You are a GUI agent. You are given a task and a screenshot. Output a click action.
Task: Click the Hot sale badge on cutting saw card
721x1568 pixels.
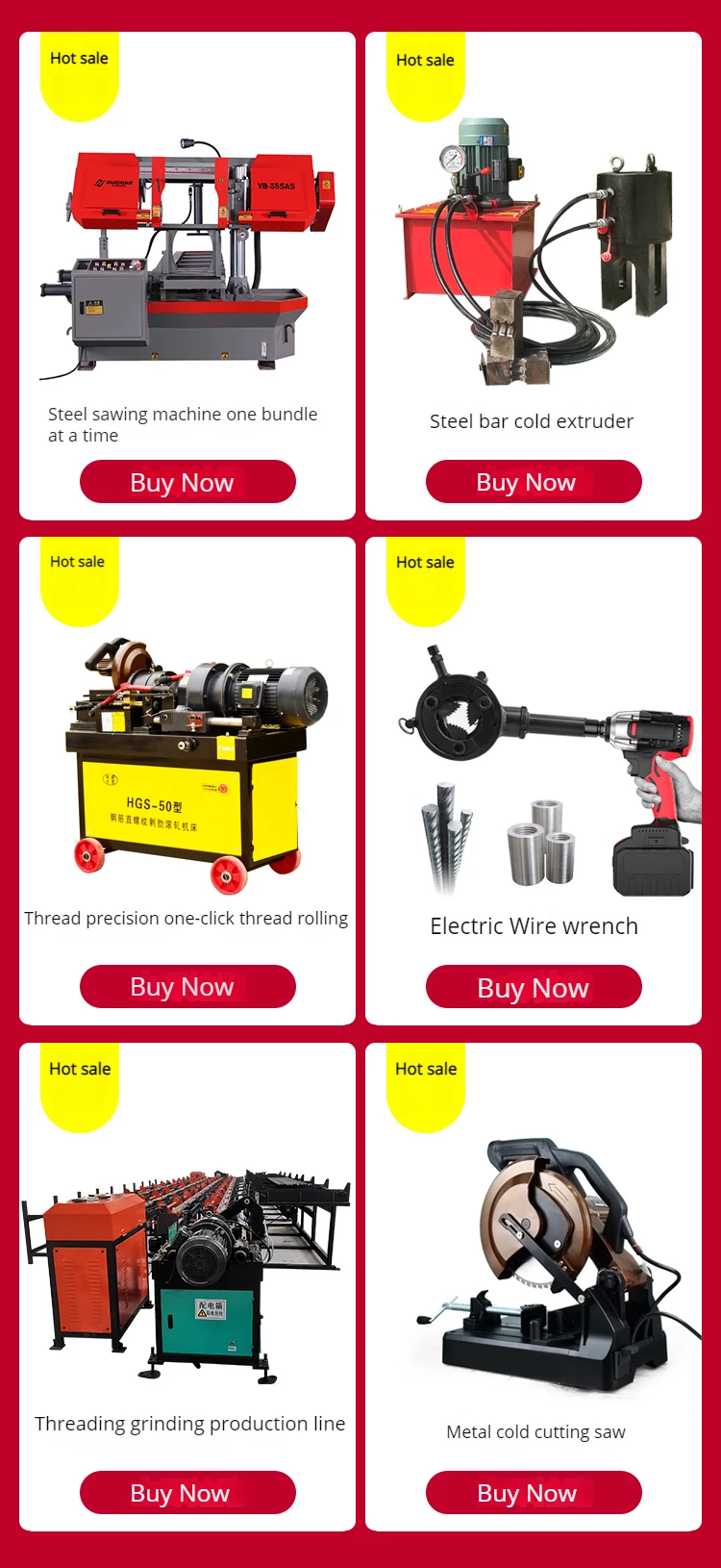[x=426, y=1068]
